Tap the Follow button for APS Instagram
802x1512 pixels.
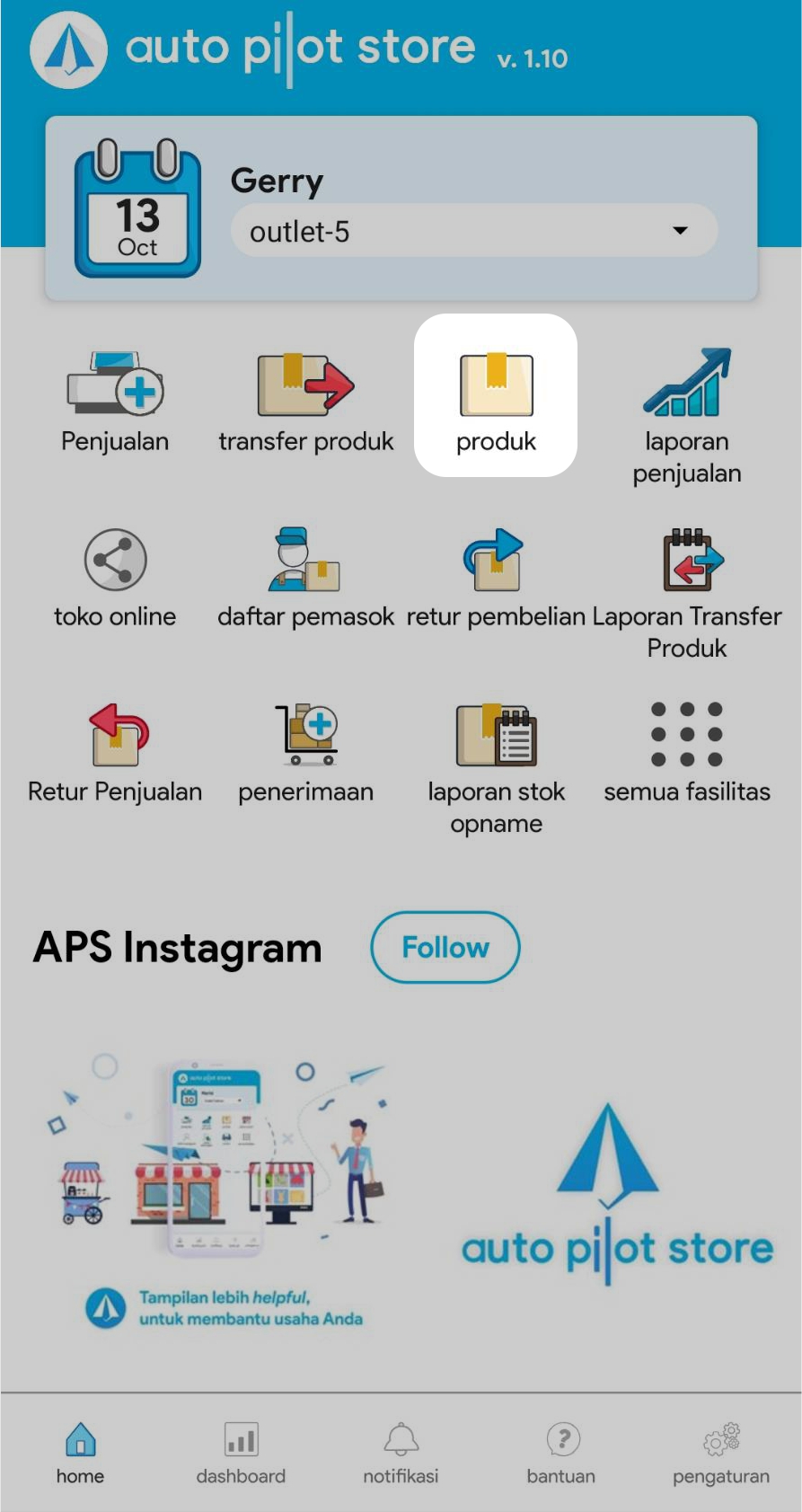coord(445,947)
